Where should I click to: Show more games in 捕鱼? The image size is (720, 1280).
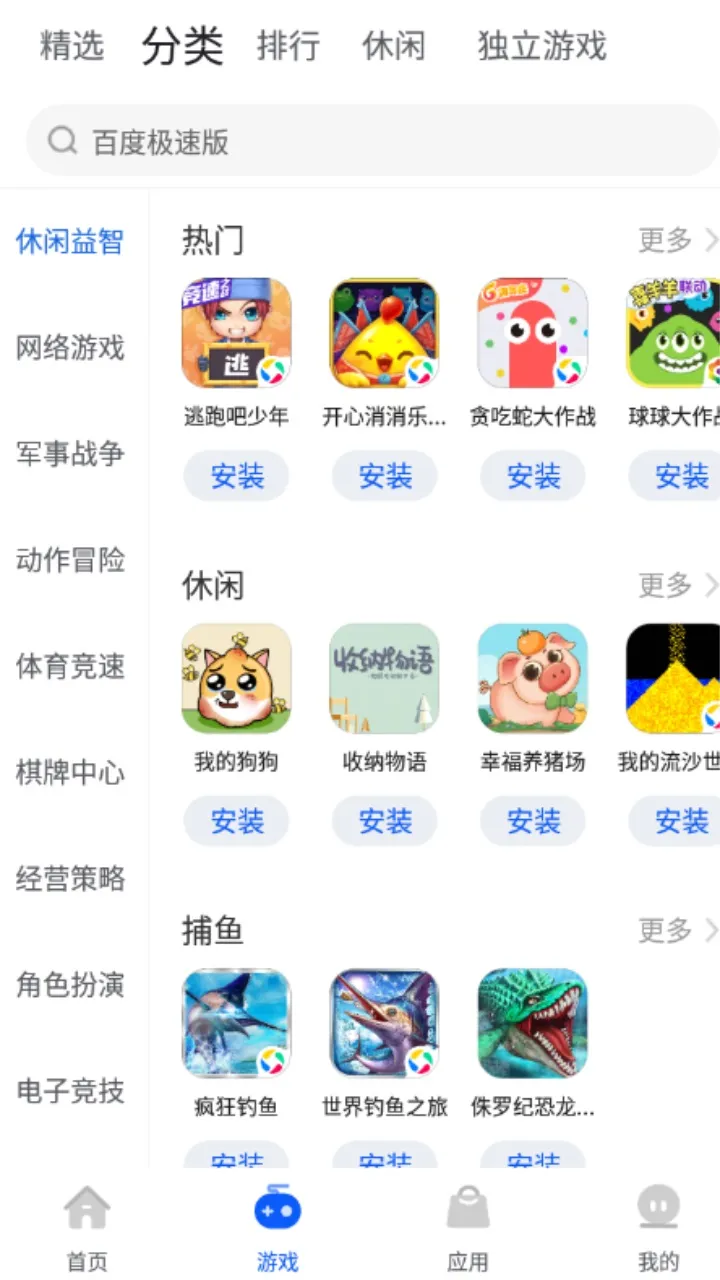coord(676,931)
